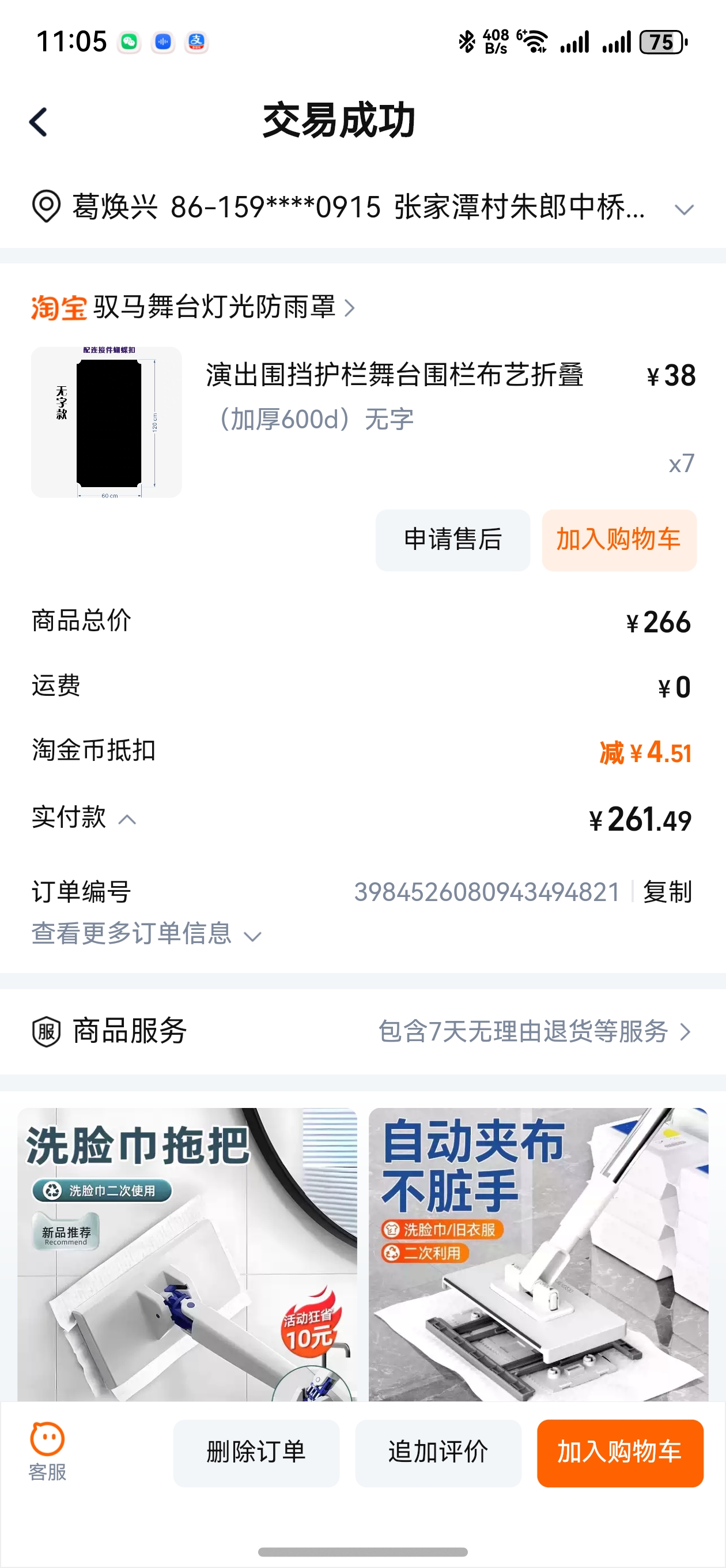Image resolution: width=726 pixels, height=1568 pixels.
Task: Open the 洗脸巾拖把 recommended product
Action: (187, 1254)
